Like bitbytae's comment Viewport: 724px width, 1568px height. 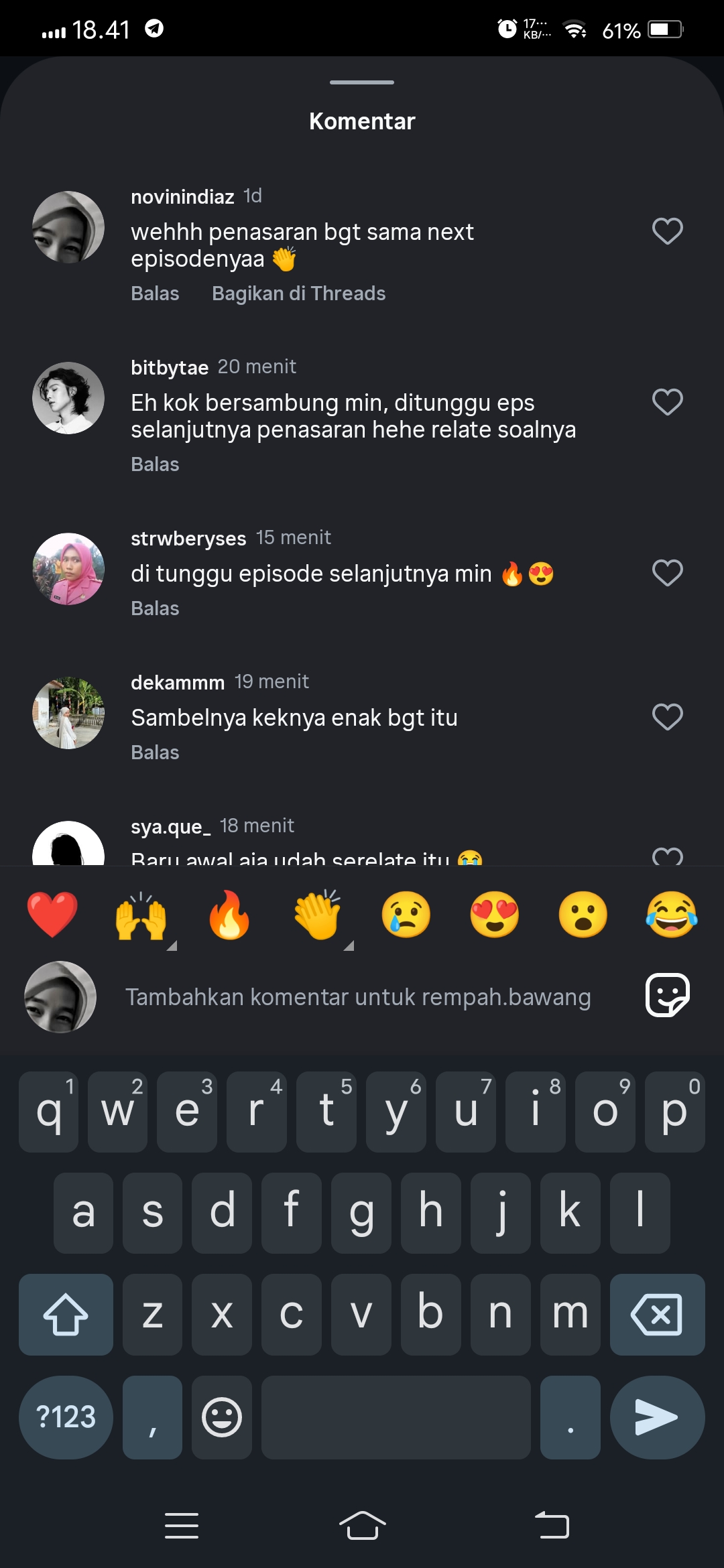(x=667, y=402)
